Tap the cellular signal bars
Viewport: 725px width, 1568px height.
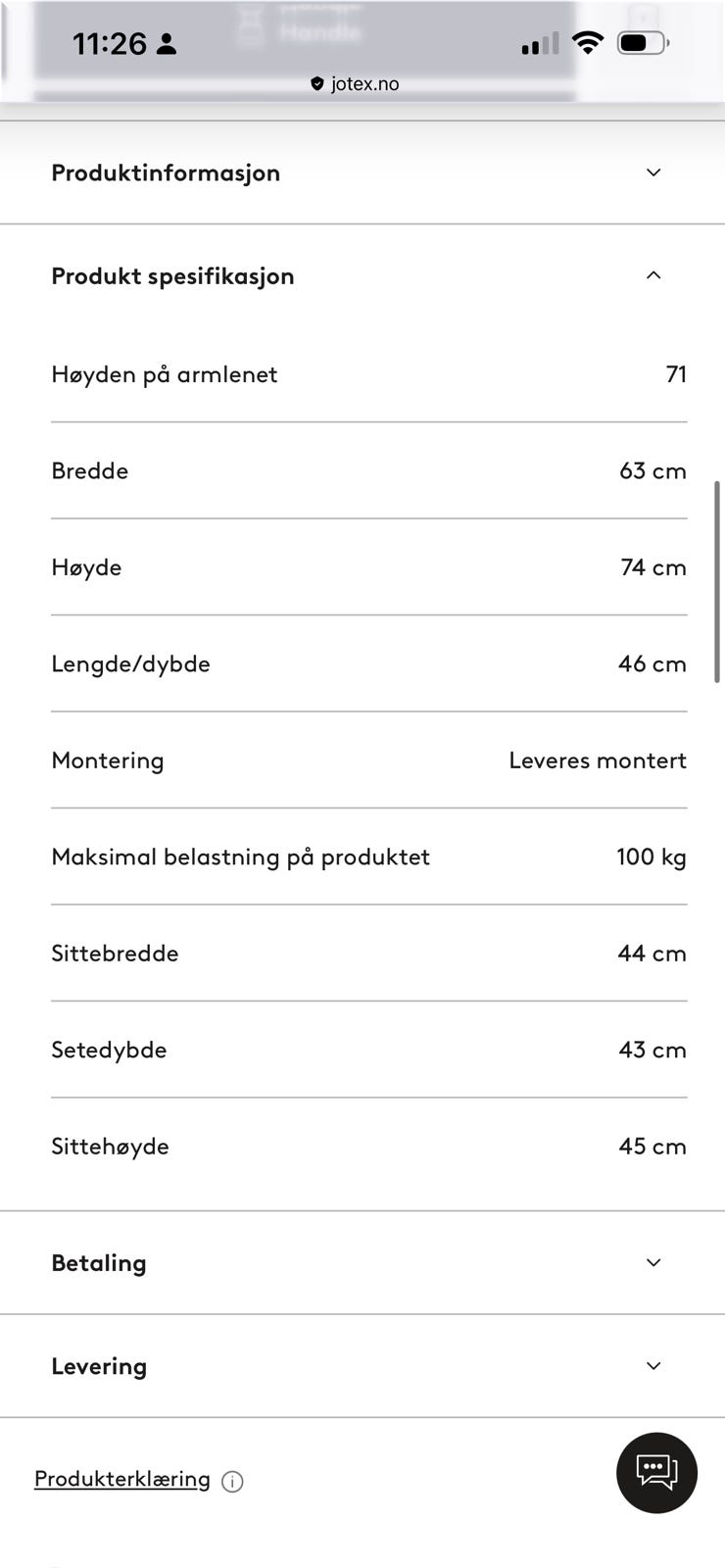[538, 43]
